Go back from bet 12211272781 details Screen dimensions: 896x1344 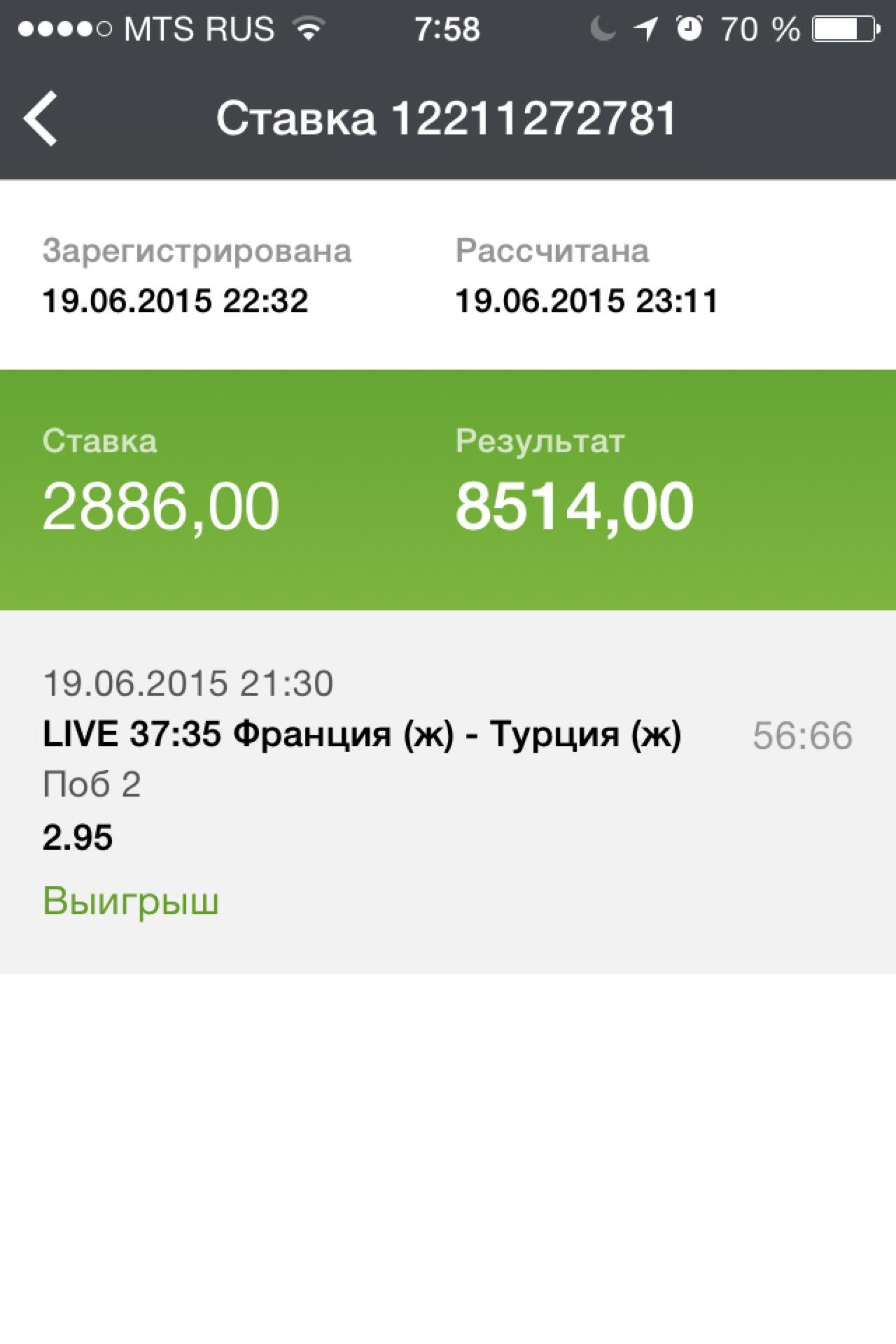click(41, 118)
